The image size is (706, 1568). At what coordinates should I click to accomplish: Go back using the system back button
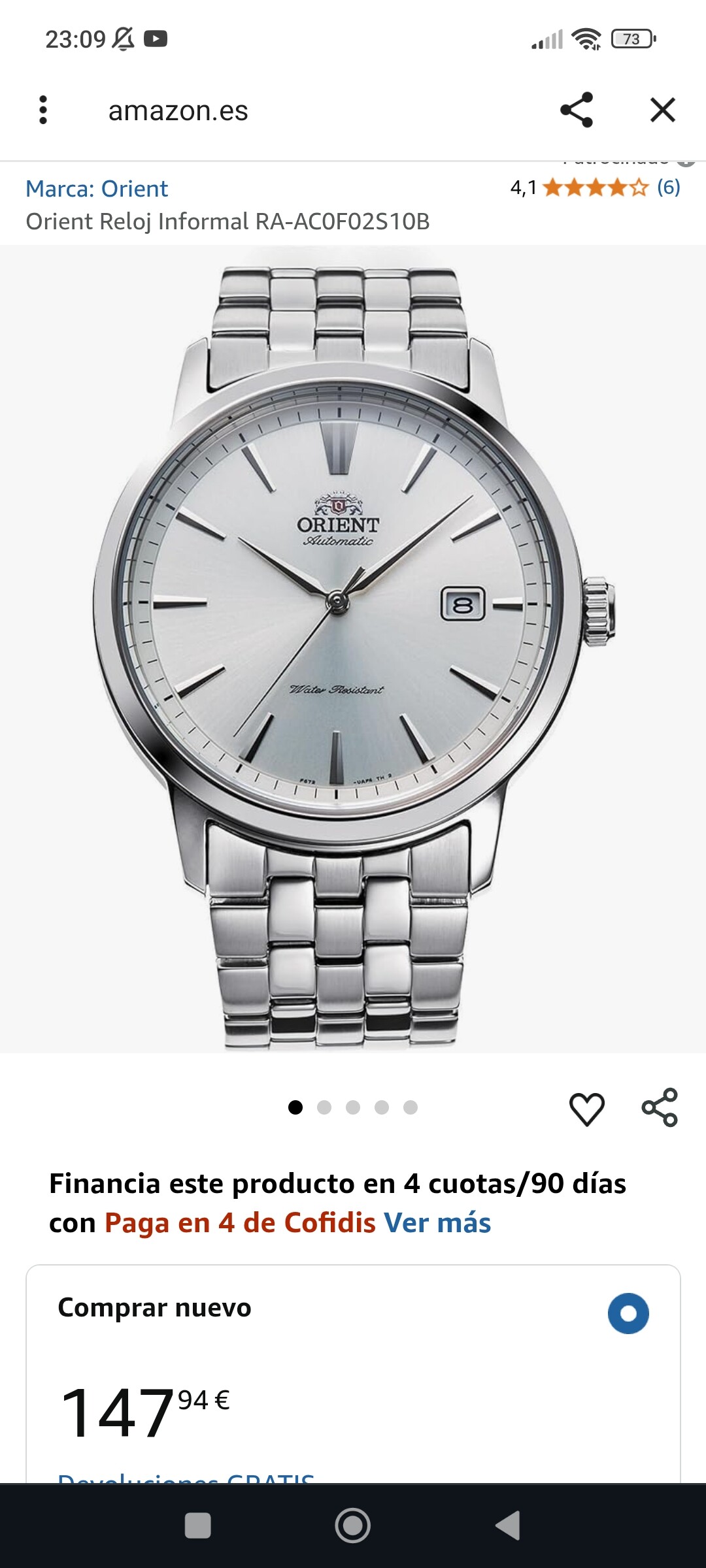tap(508, 1526)
